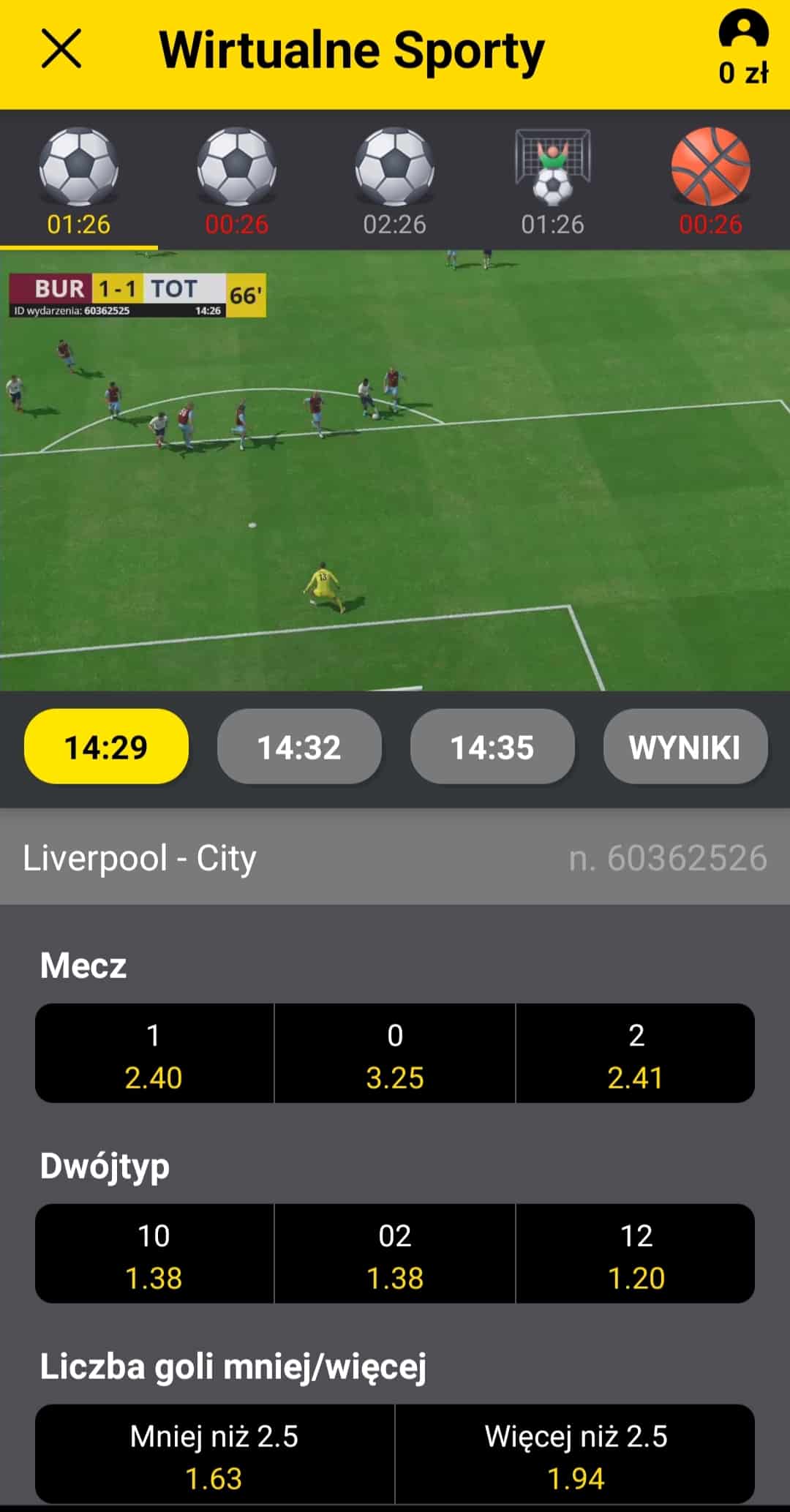This screenshot has height=1512, width=790.
Task: Close the Wirtualne Sporty screen
Action: tap(61, 50)
